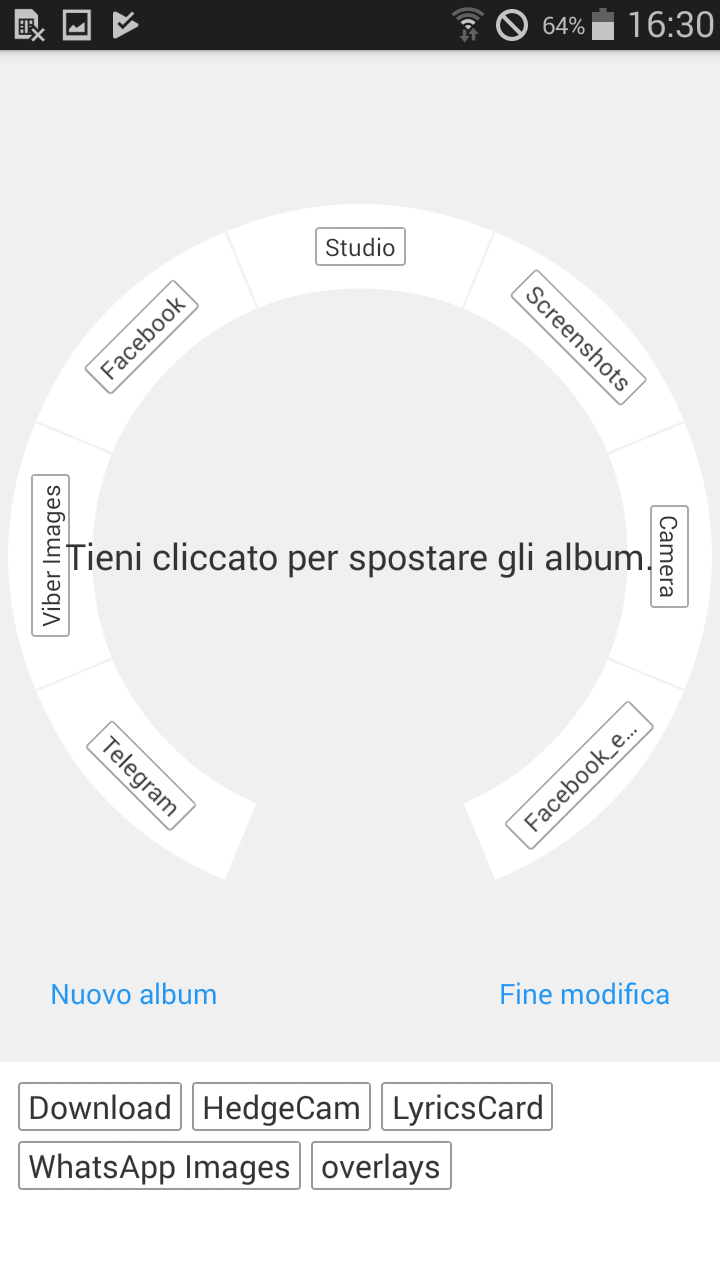This screenshot has height=1280, width=720.
Task: Select the WhatsApp Images album chip
Action: [159, 1166]
